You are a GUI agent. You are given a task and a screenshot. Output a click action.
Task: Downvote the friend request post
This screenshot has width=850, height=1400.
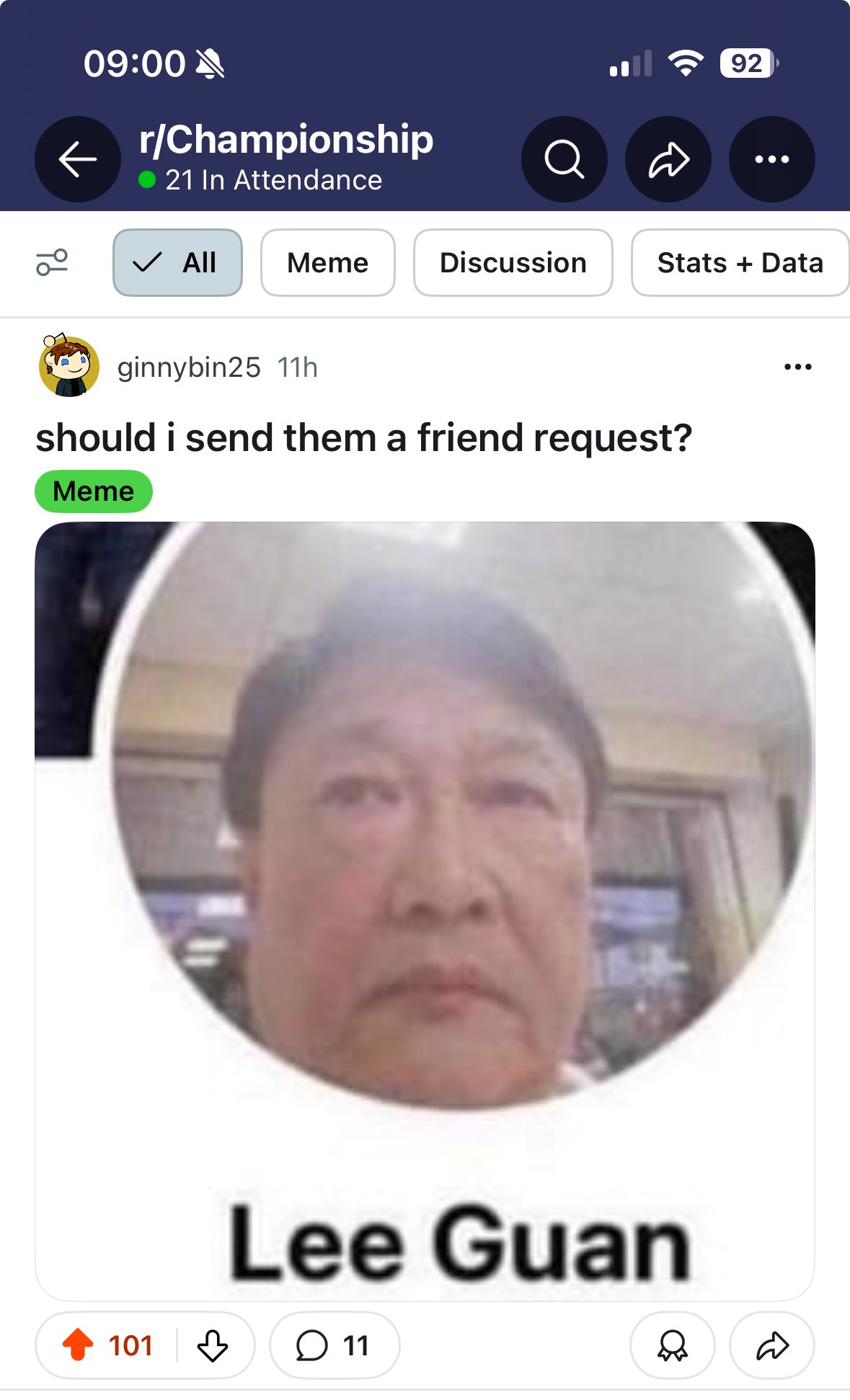point(213,1345)
